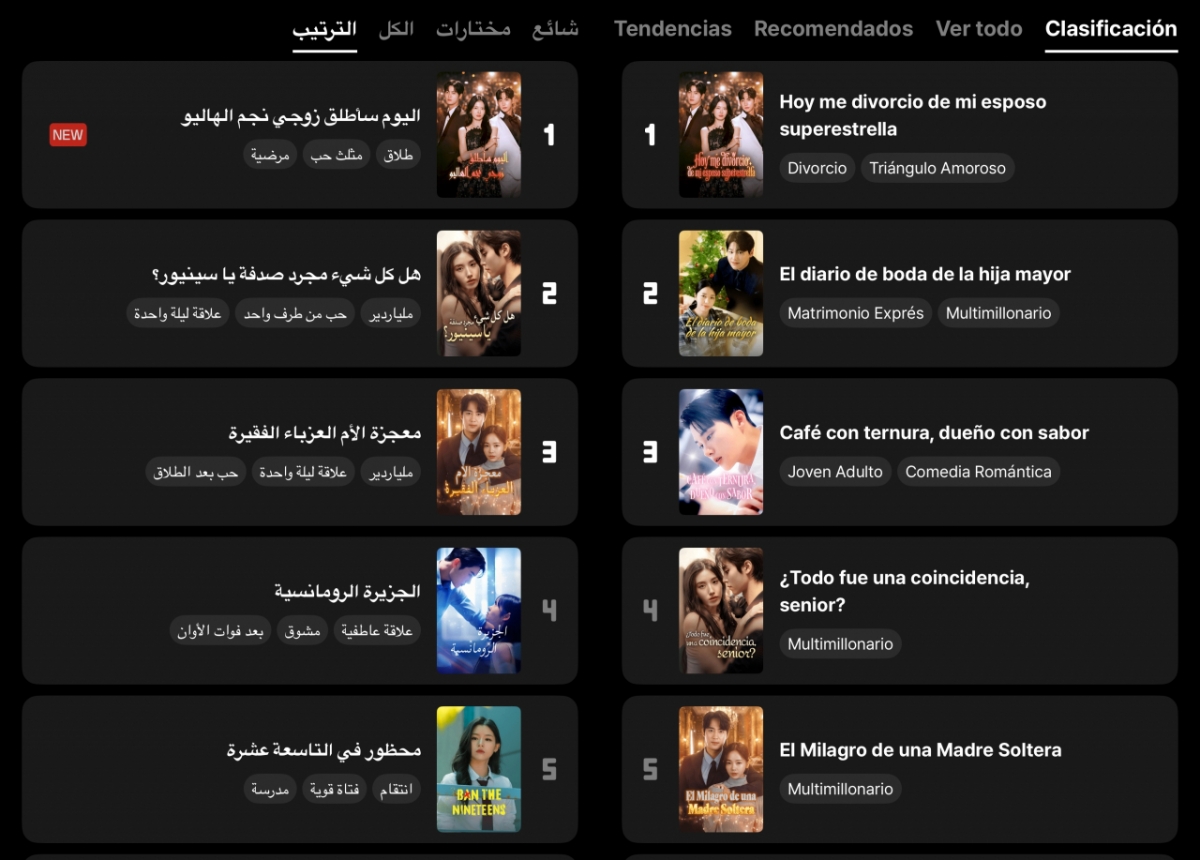Select the الكل tab

click(x=396, y=29)
